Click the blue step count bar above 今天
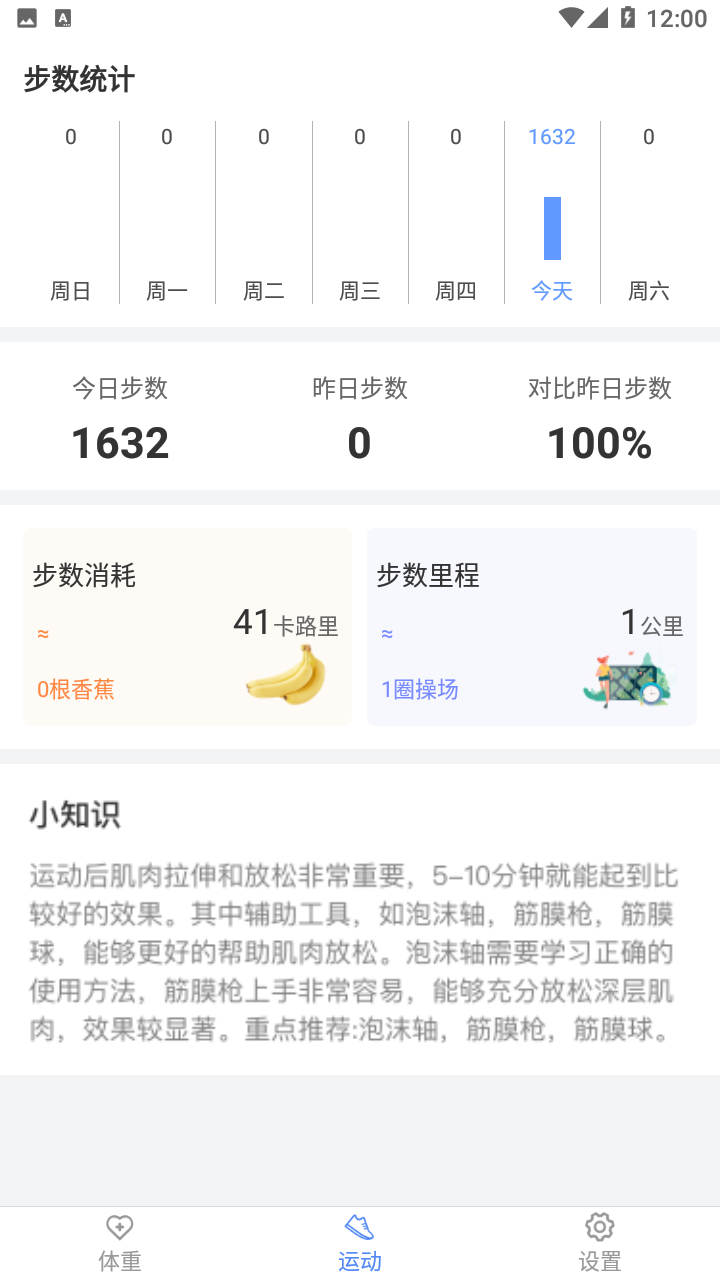 (551, 227)
